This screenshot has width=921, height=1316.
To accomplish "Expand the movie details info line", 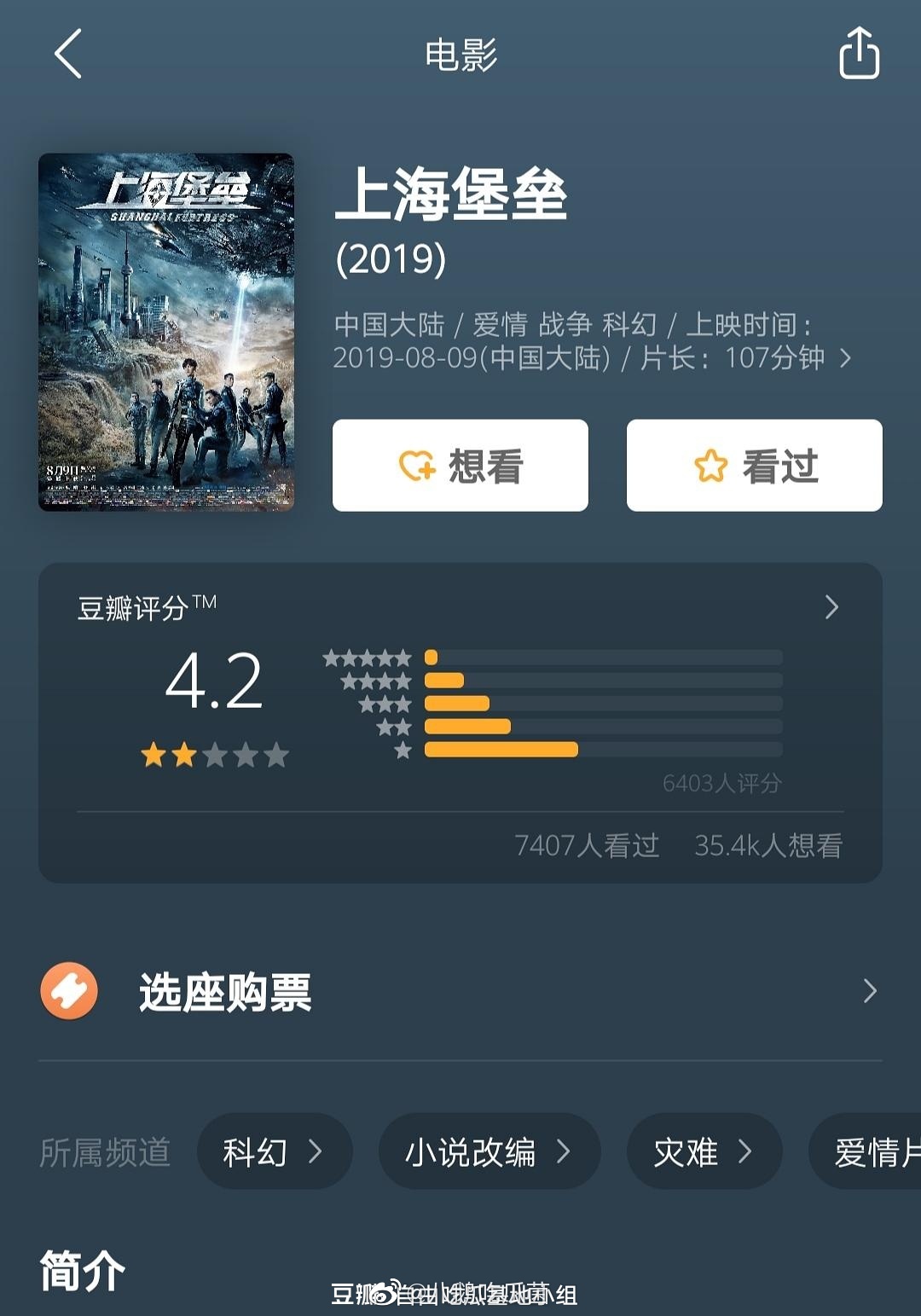I will point(845,358).
